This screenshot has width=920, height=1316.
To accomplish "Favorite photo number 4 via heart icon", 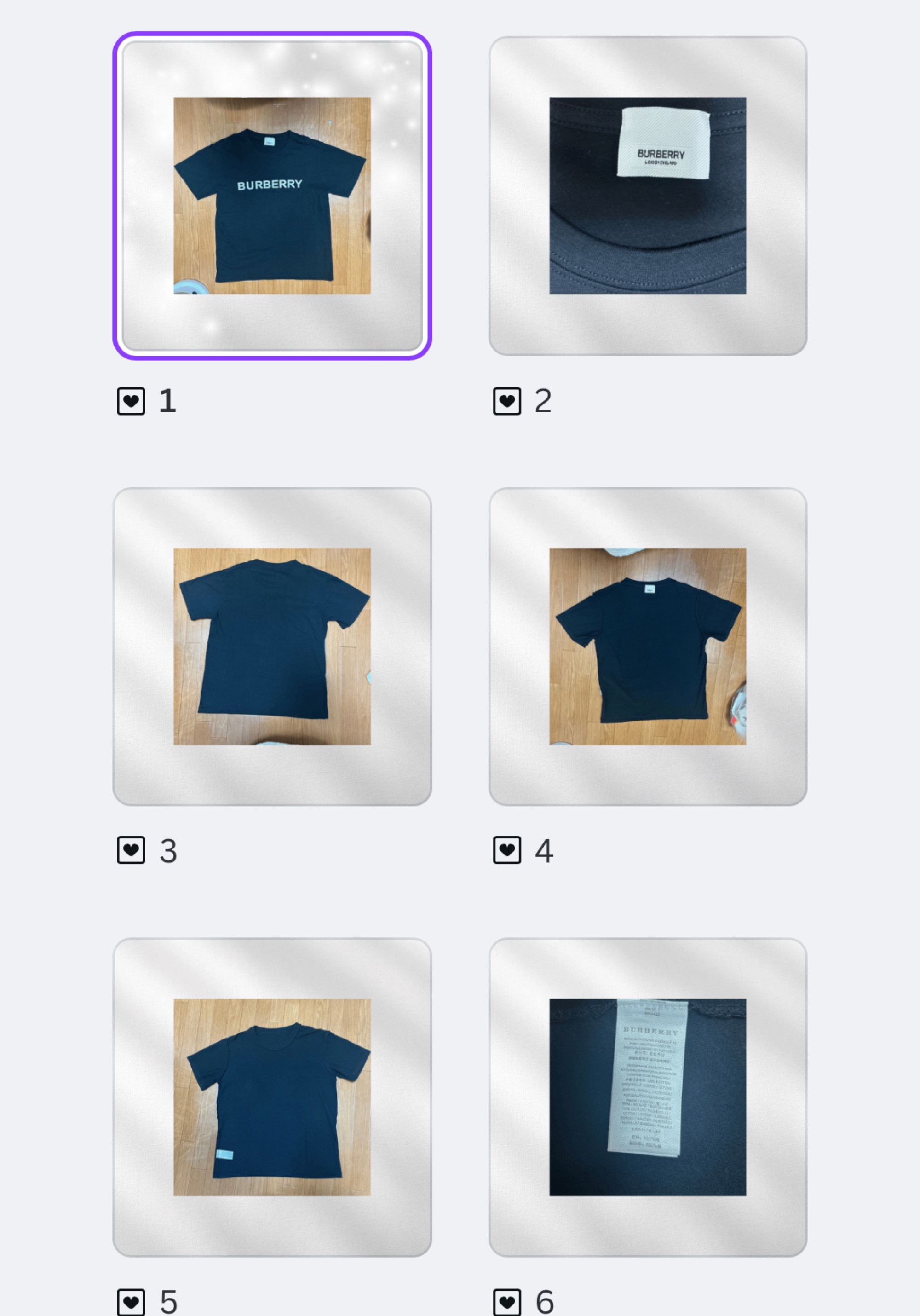I will click(x=507, y=850).
